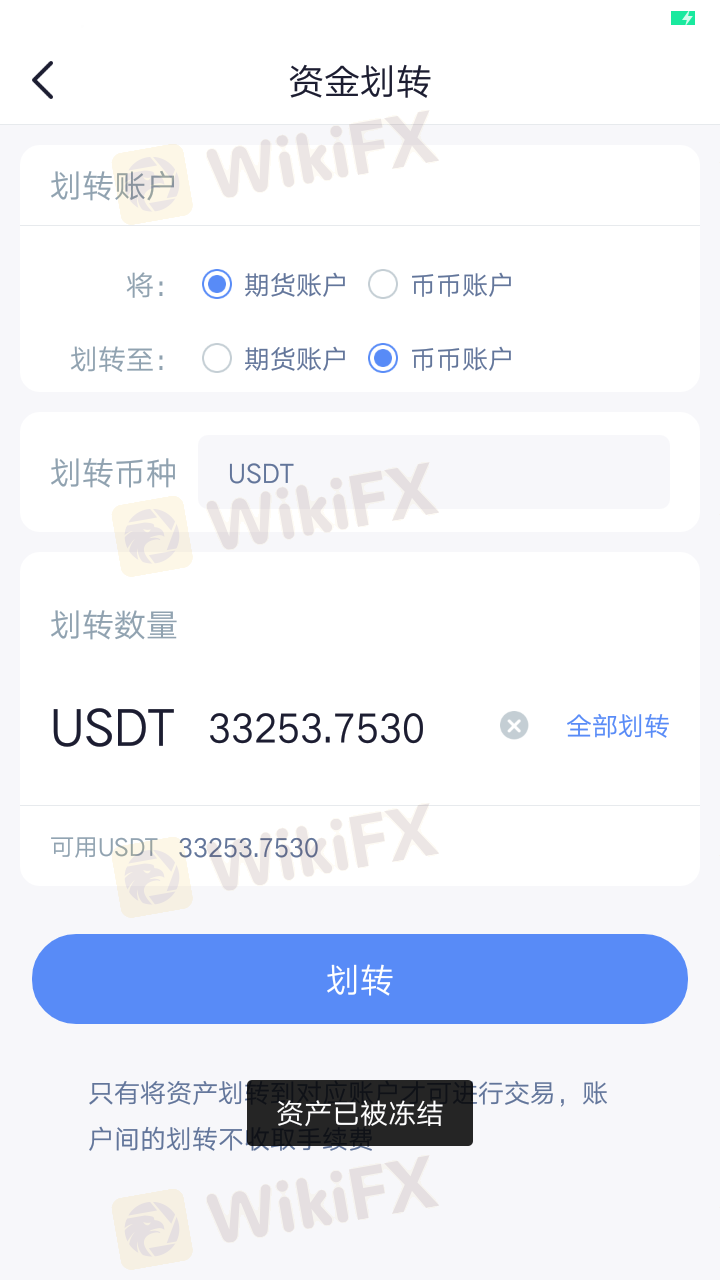Edit the 划转数量 amount field
The height and width of the screenshot is (1280, 720).
coord(340,728)
